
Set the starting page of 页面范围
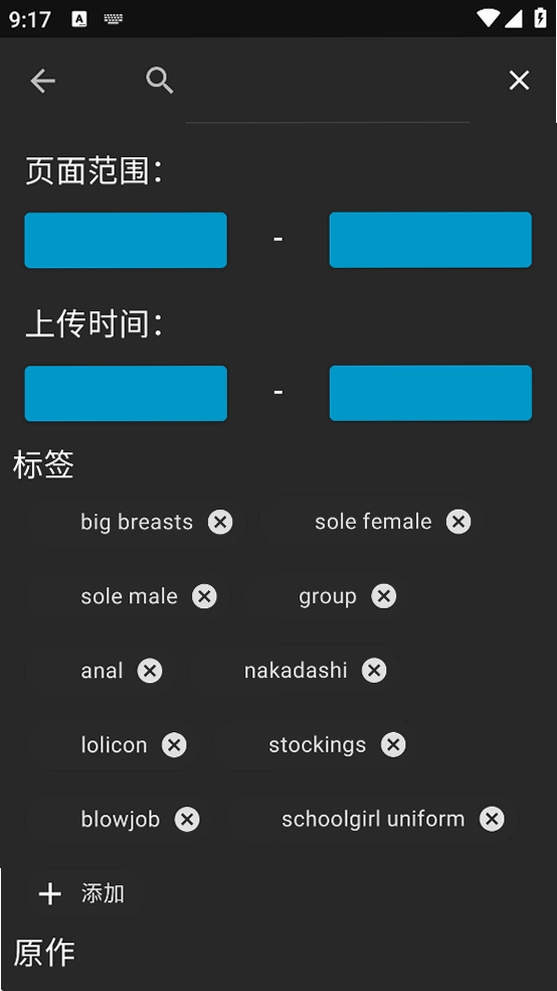point(126,240)
